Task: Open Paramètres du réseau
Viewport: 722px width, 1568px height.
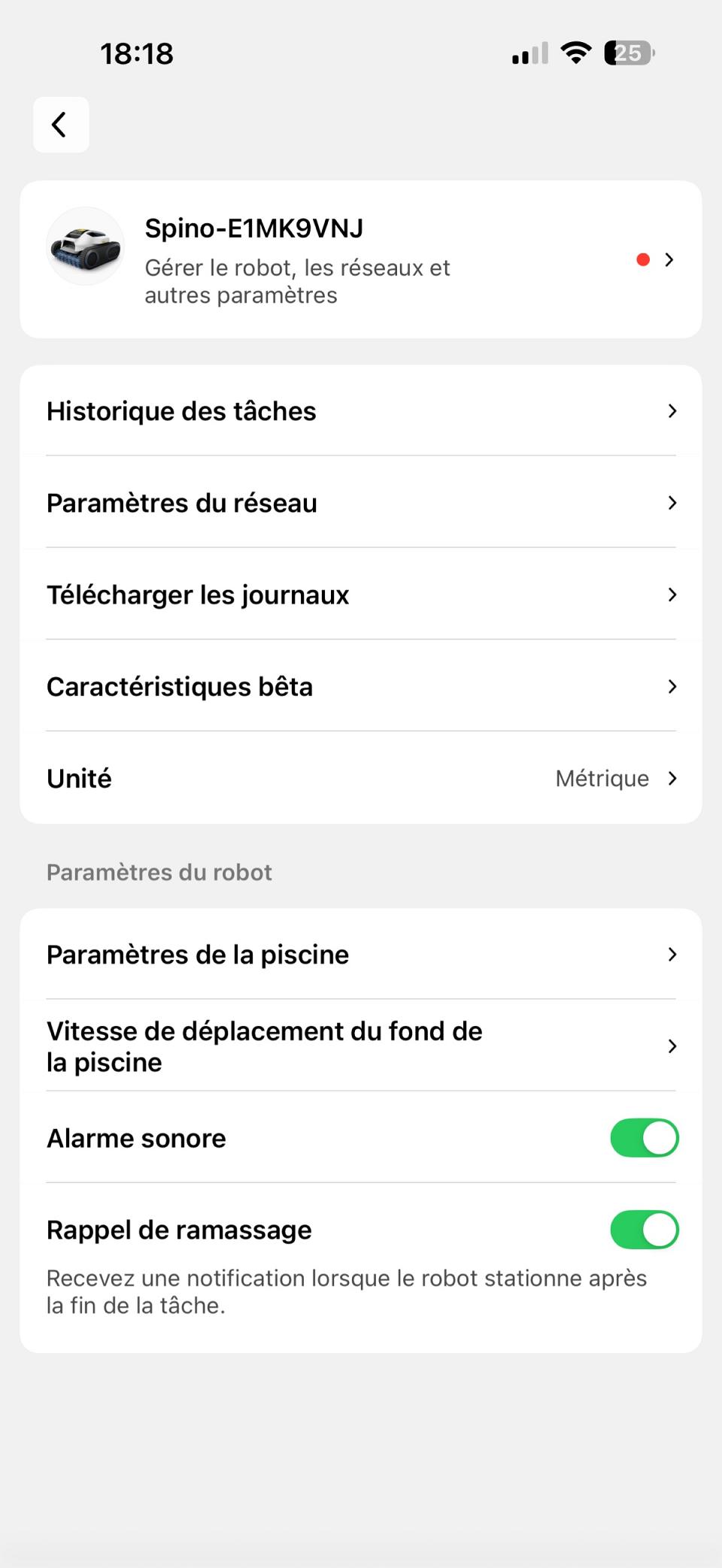Action: 361,503
